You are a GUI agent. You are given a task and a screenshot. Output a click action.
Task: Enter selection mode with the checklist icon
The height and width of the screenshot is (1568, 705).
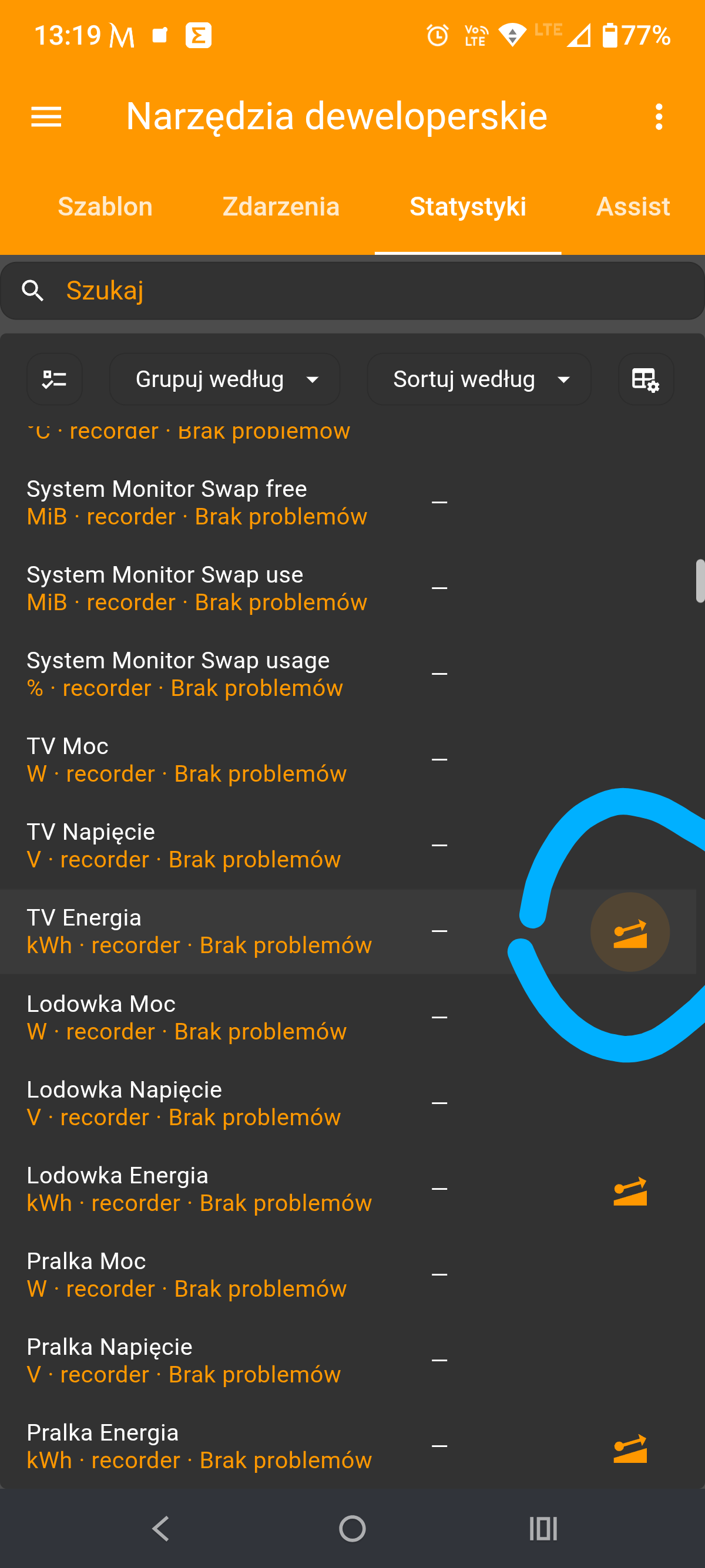[54, 379]
